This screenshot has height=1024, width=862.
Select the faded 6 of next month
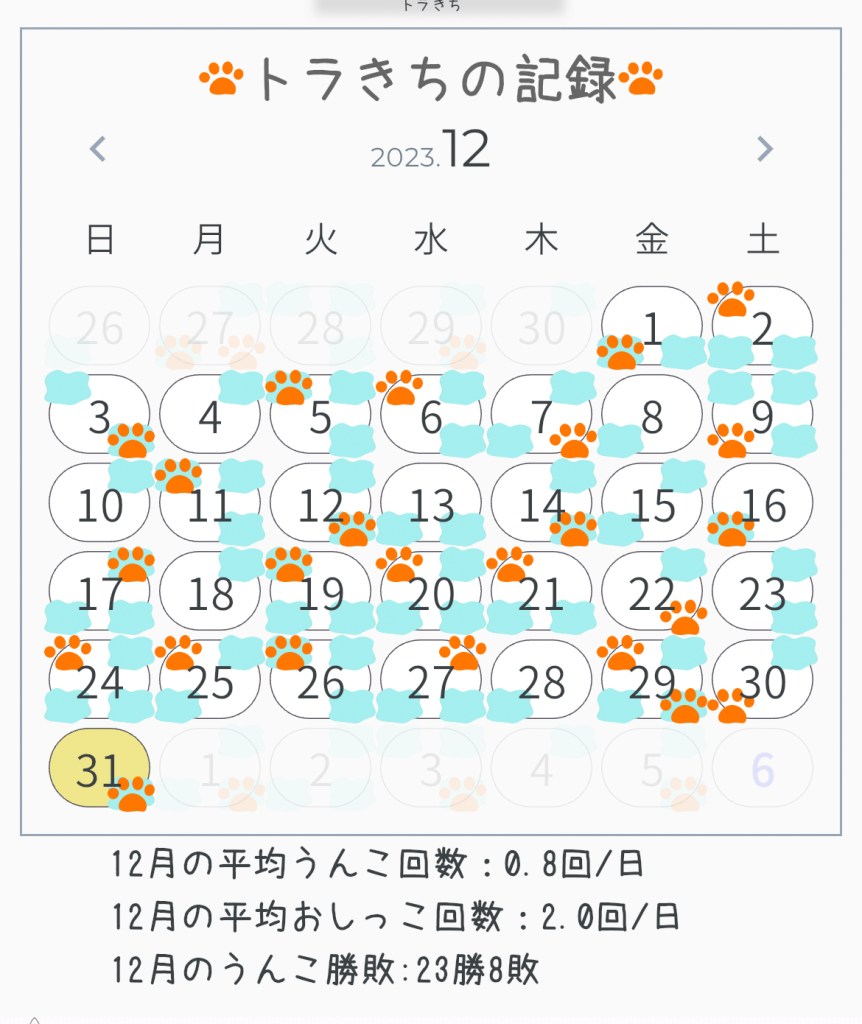(x=762, y=769)
